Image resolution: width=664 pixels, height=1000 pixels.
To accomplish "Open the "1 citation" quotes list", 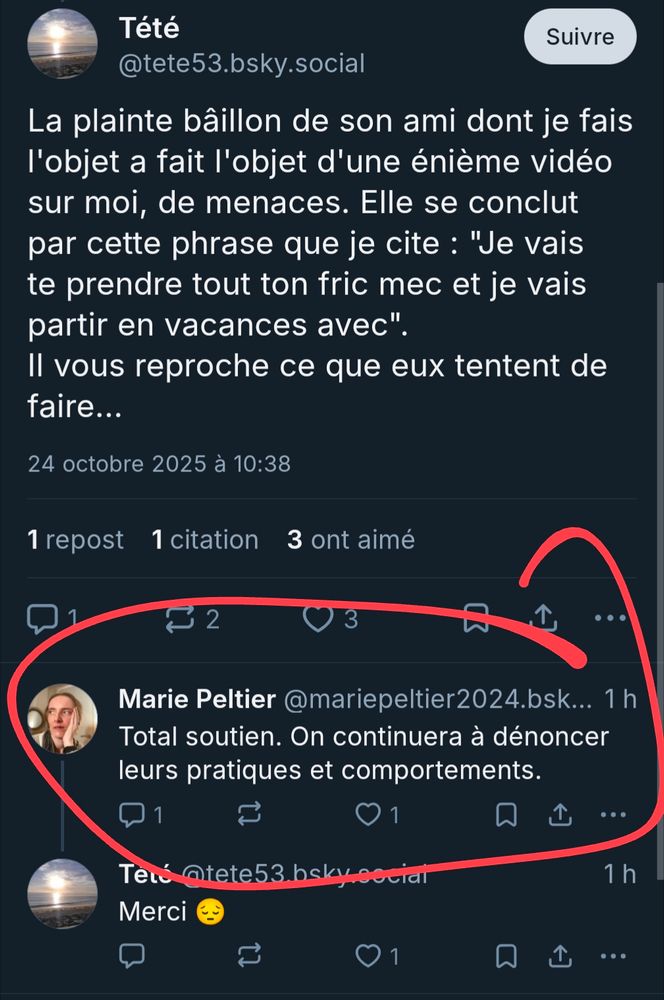I will pos(205,540).
